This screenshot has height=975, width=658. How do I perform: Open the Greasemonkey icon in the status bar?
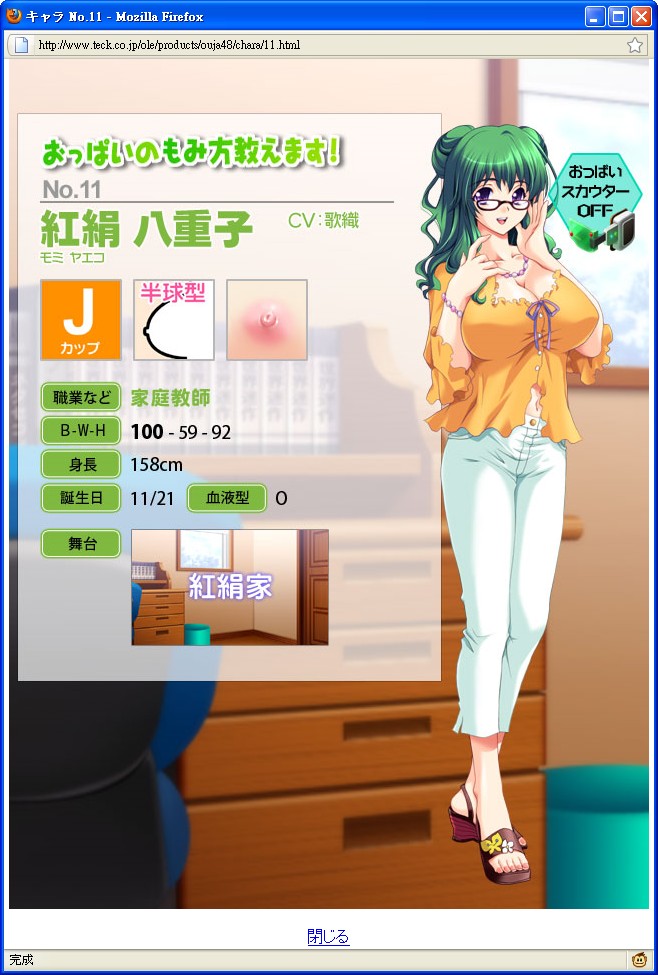point(640,960)
